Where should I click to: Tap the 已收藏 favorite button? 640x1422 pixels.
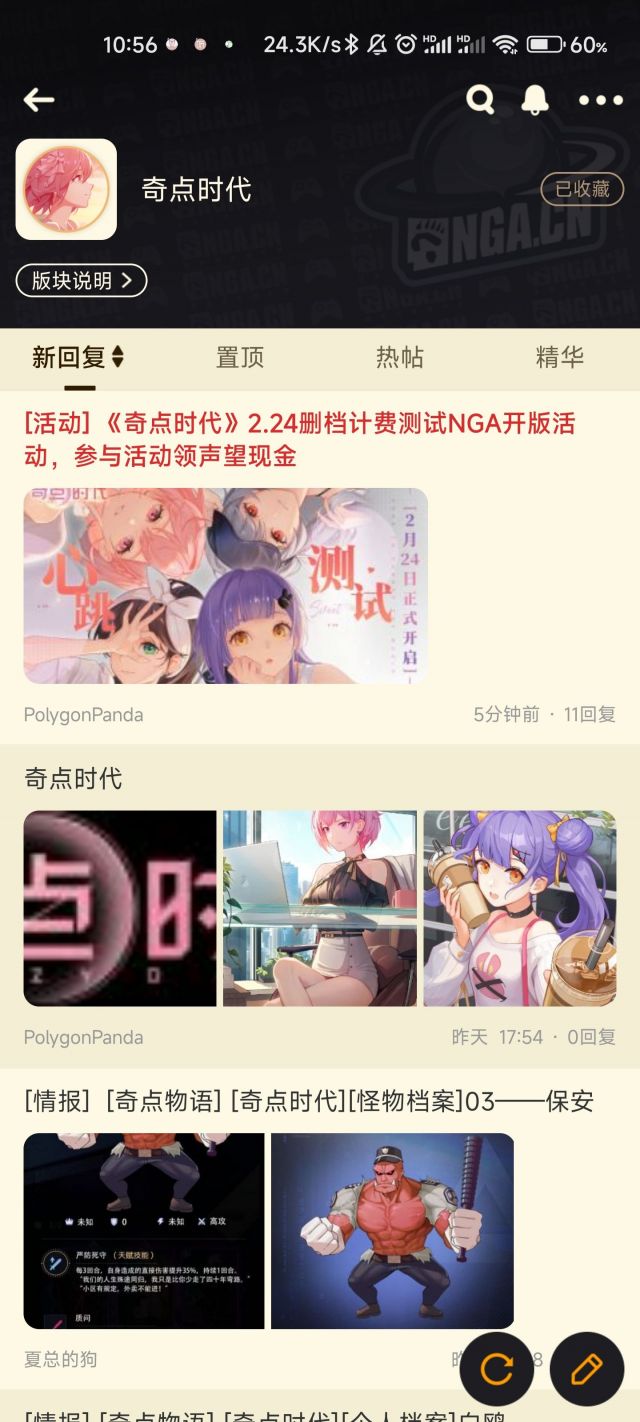pyautogui.click(x=582, y=189)
